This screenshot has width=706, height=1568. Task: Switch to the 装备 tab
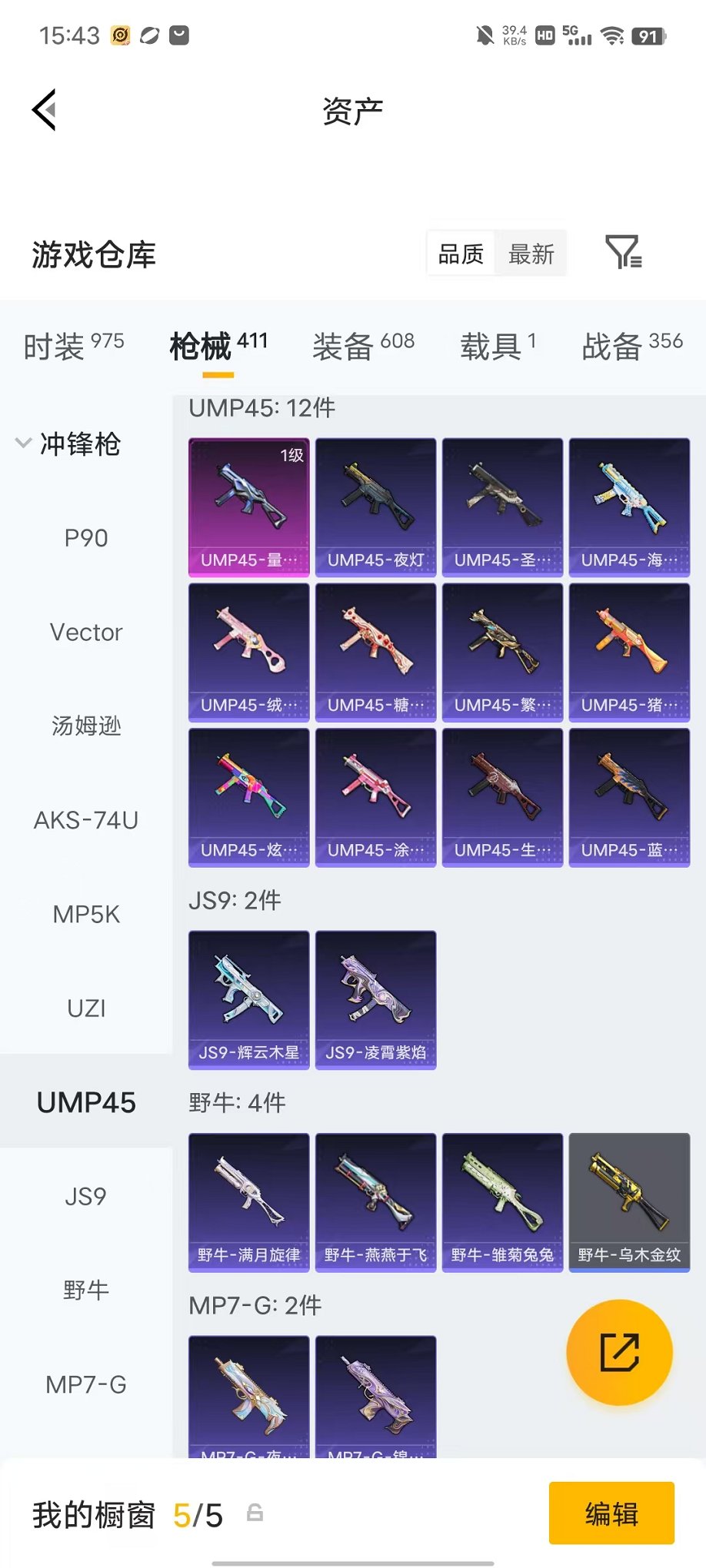363,346
